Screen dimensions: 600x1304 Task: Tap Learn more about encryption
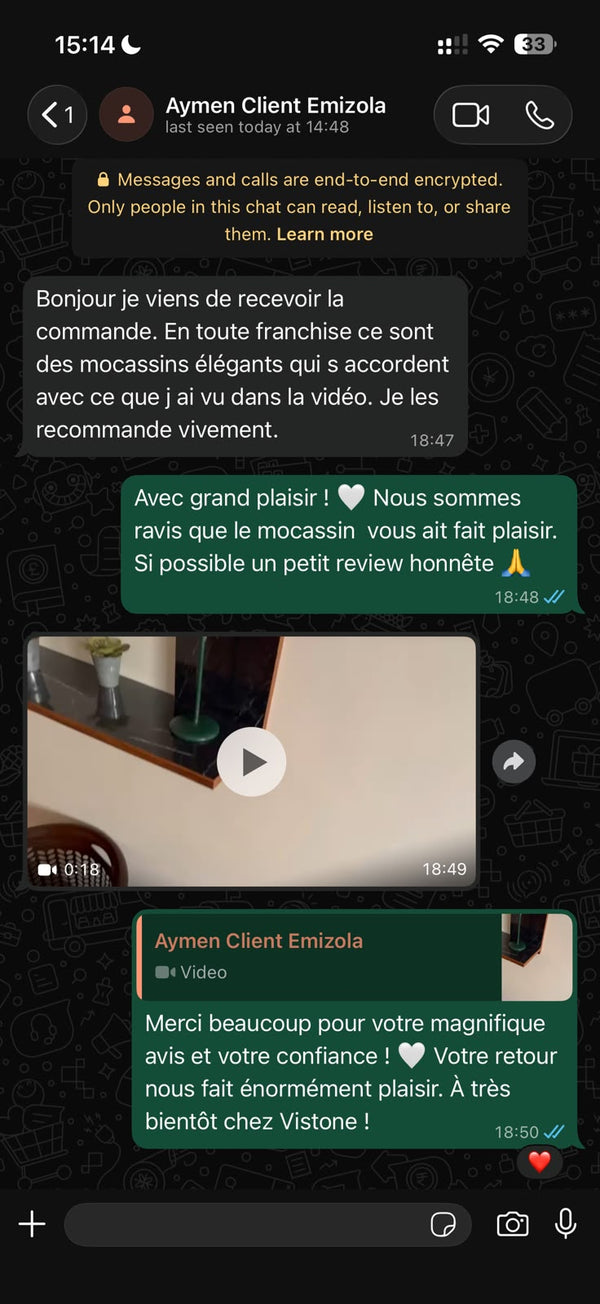(x=324, y=234)
